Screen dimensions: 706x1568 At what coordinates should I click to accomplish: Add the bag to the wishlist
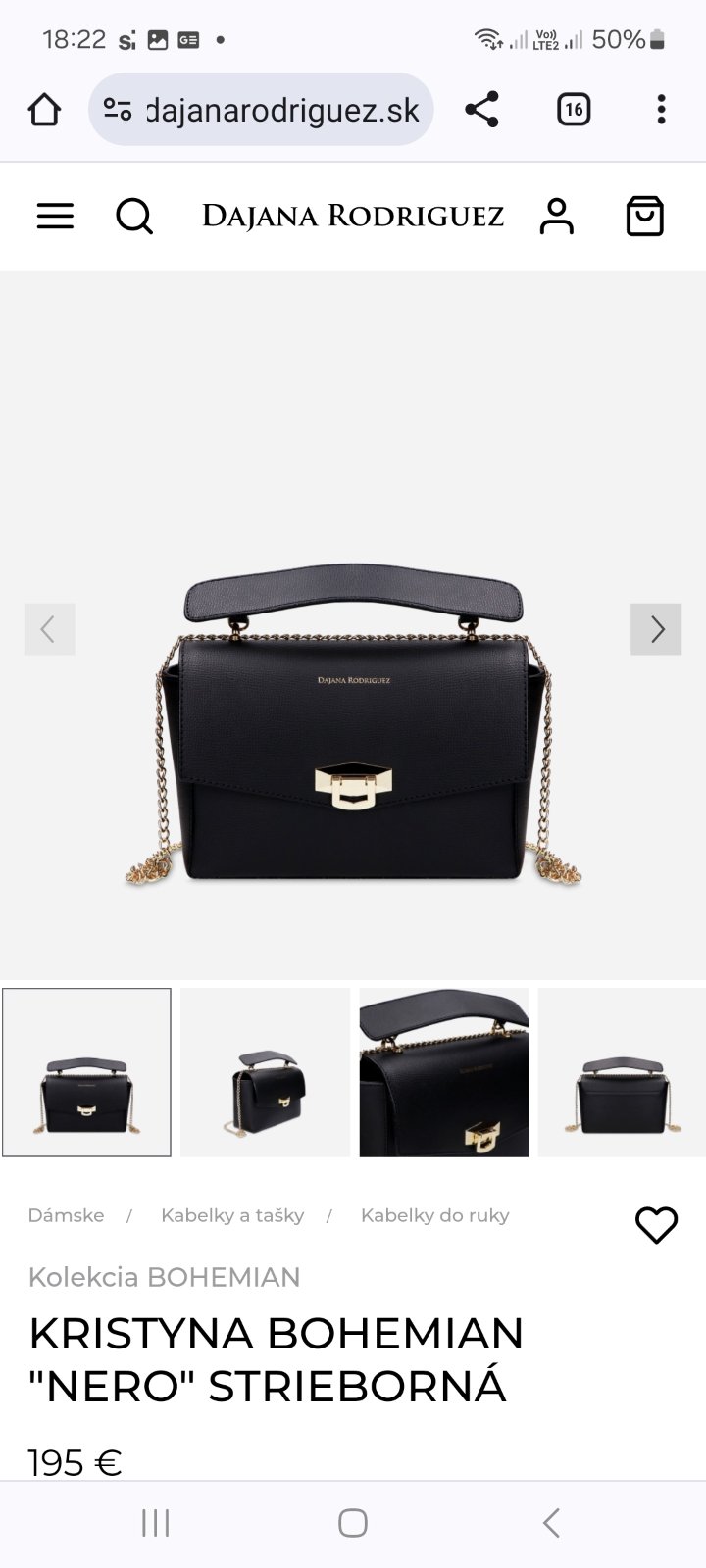pyautogui.click(x=656, y=1224)
